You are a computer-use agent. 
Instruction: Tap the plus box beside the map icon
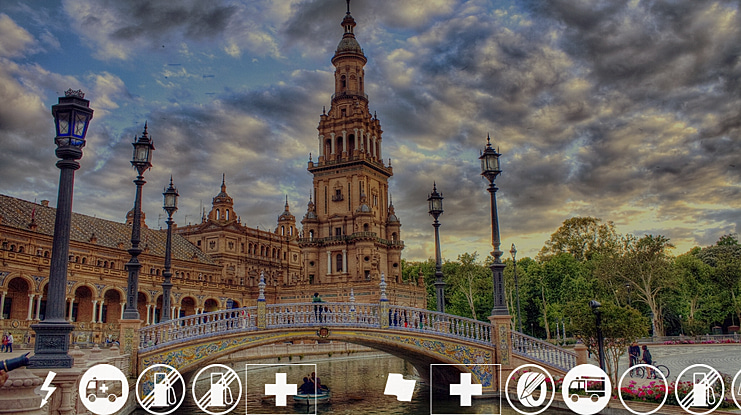[x=465, y=389]
